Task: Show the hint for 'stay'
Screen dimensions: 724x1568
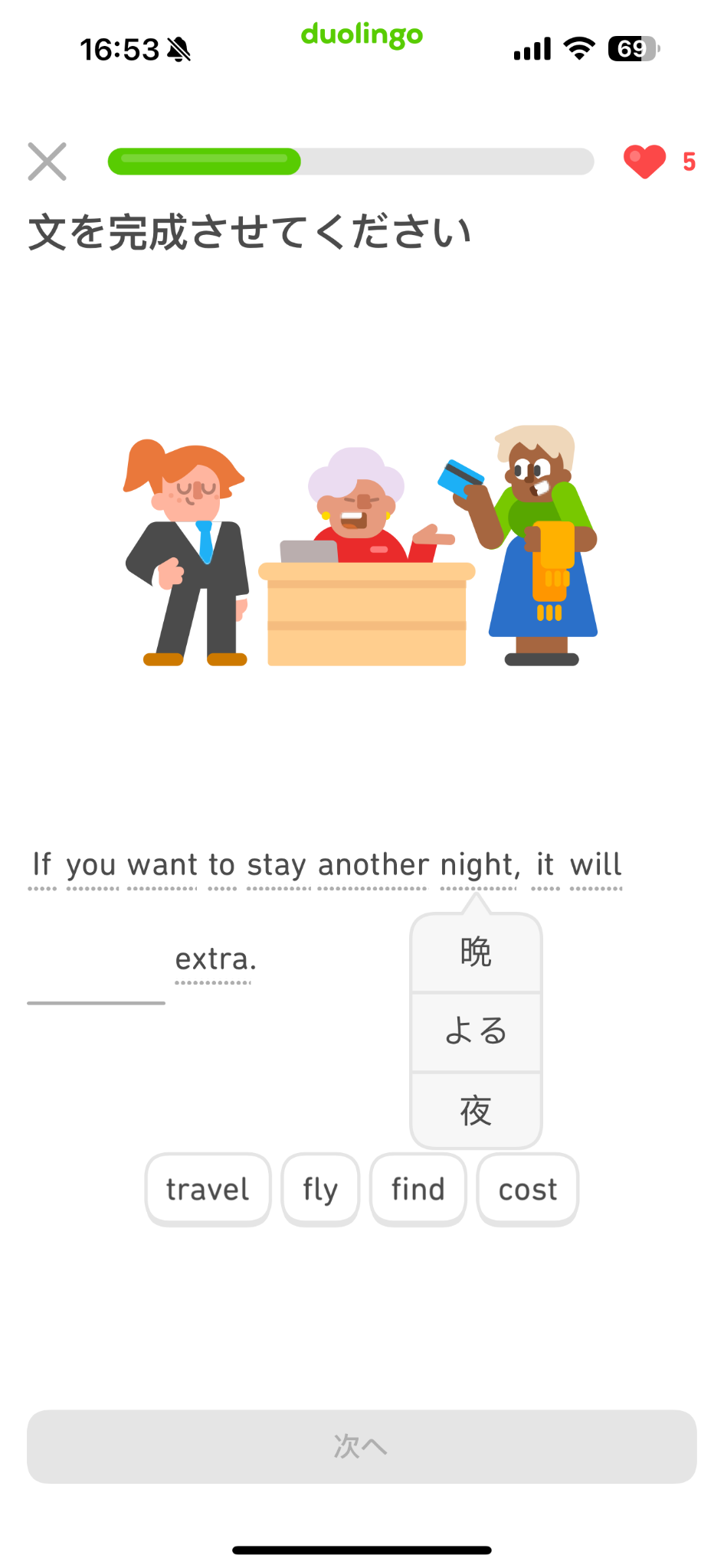Action: tap(277, 865)
